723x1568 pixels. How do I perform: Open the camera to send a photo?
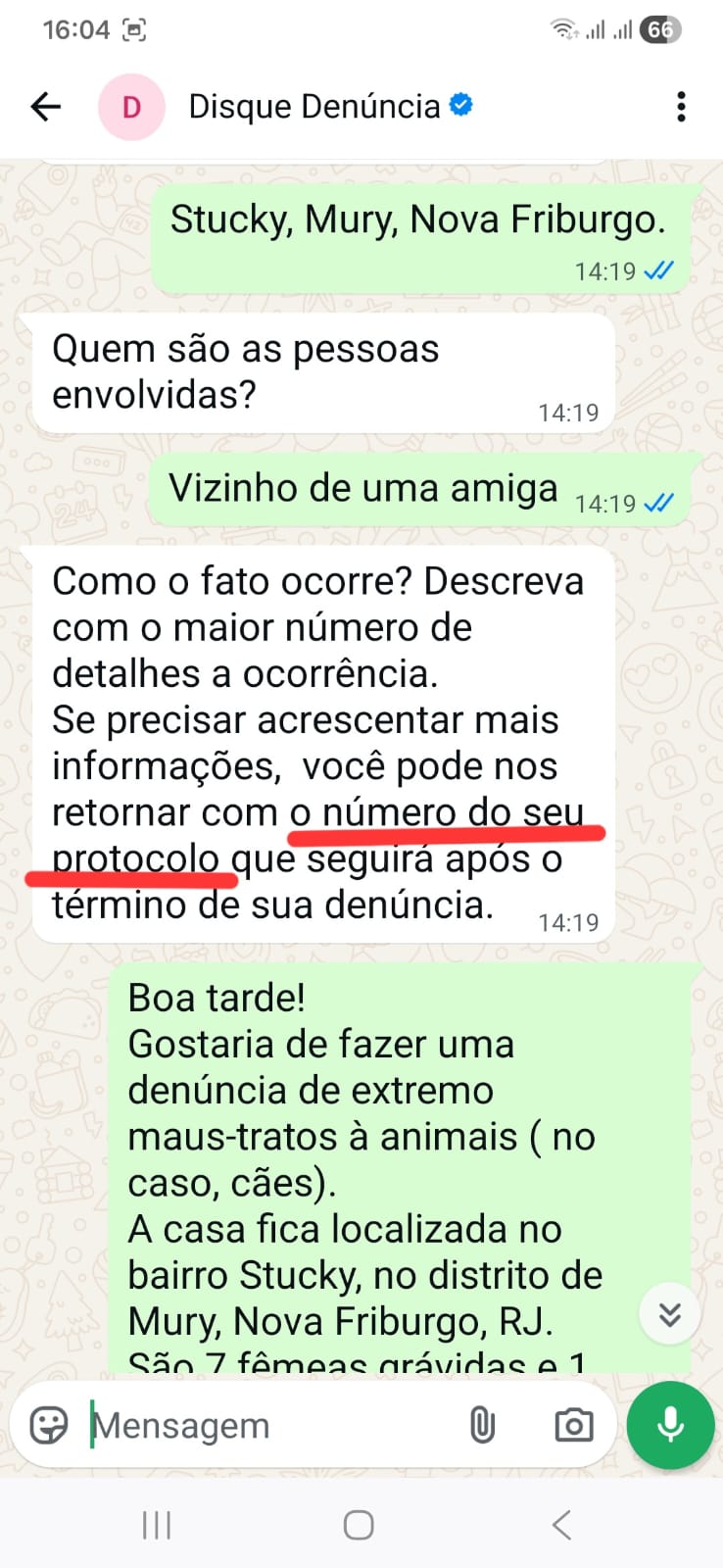573,1425
